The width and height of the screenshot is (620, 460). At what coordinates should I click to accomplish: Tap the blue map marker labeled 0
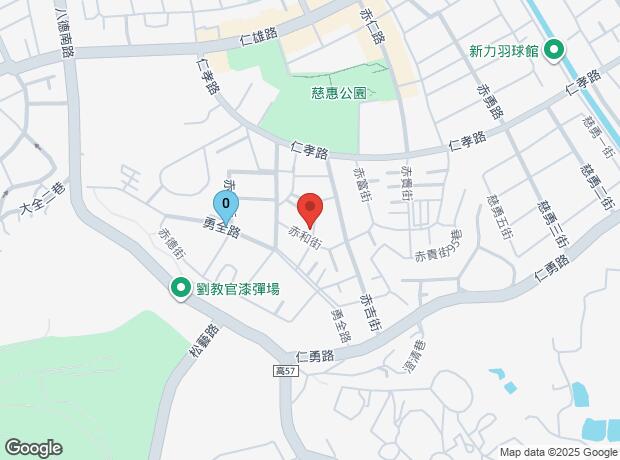point(226,207)
